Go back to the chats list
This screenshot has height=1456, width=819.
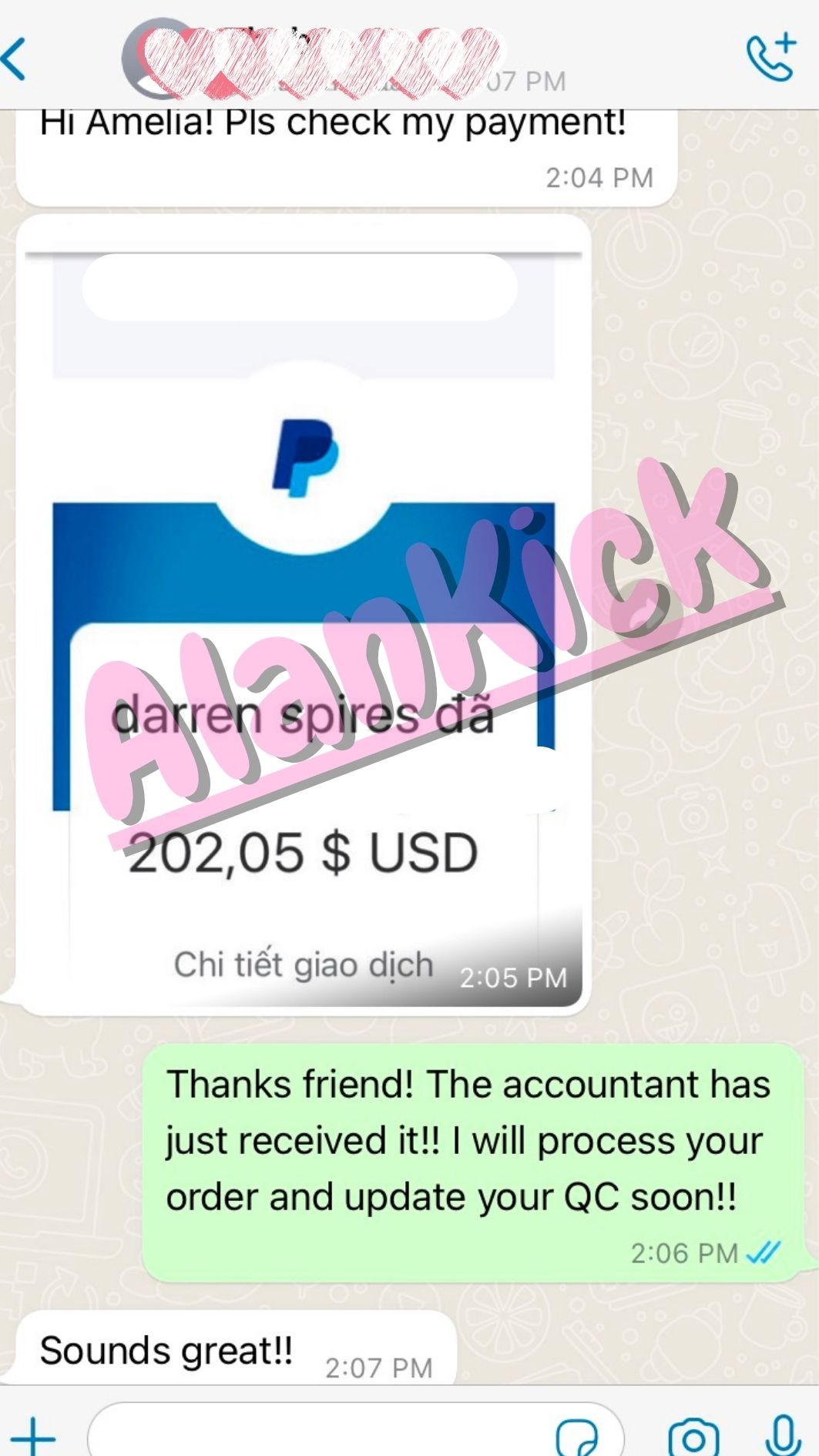(x=15, y=59)
